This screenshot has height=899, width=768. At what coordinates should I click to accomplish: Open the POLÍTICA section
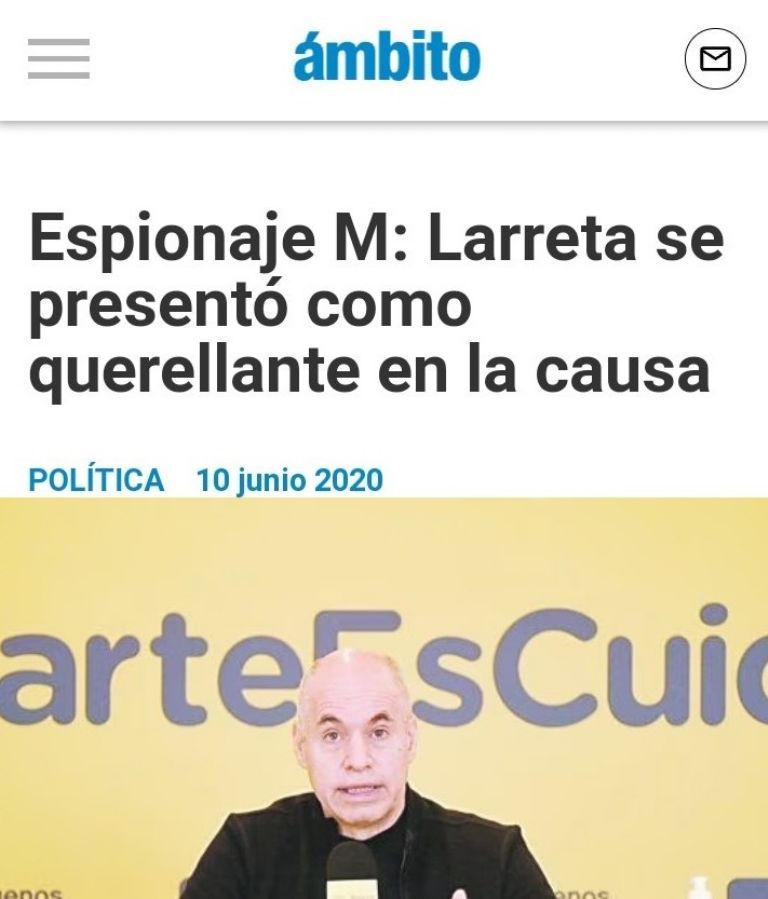click(96, 480)
